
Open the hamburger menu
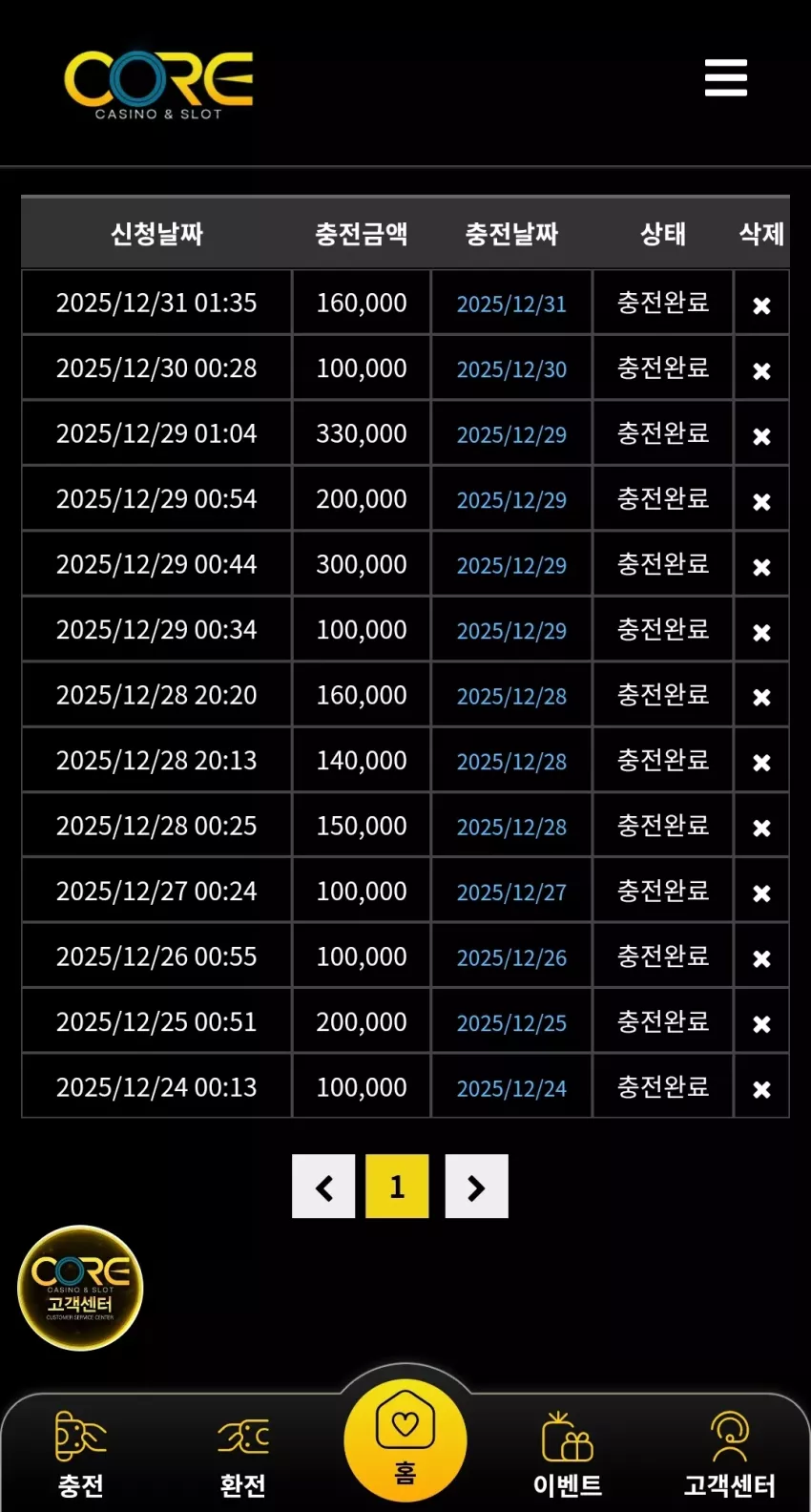pyautogui.click(x=726, y=77)
